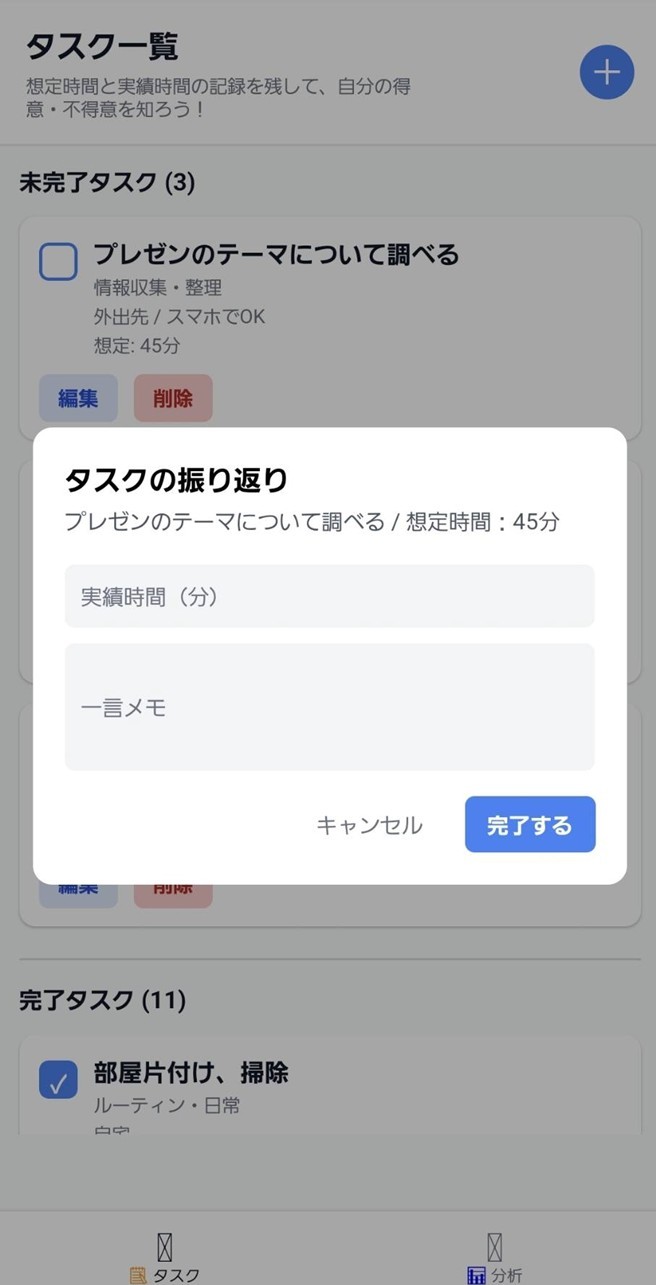This screenshot has height=1285, width=656.
Task: Dismiss dialog with キャンセル
Action: [369, 825]
